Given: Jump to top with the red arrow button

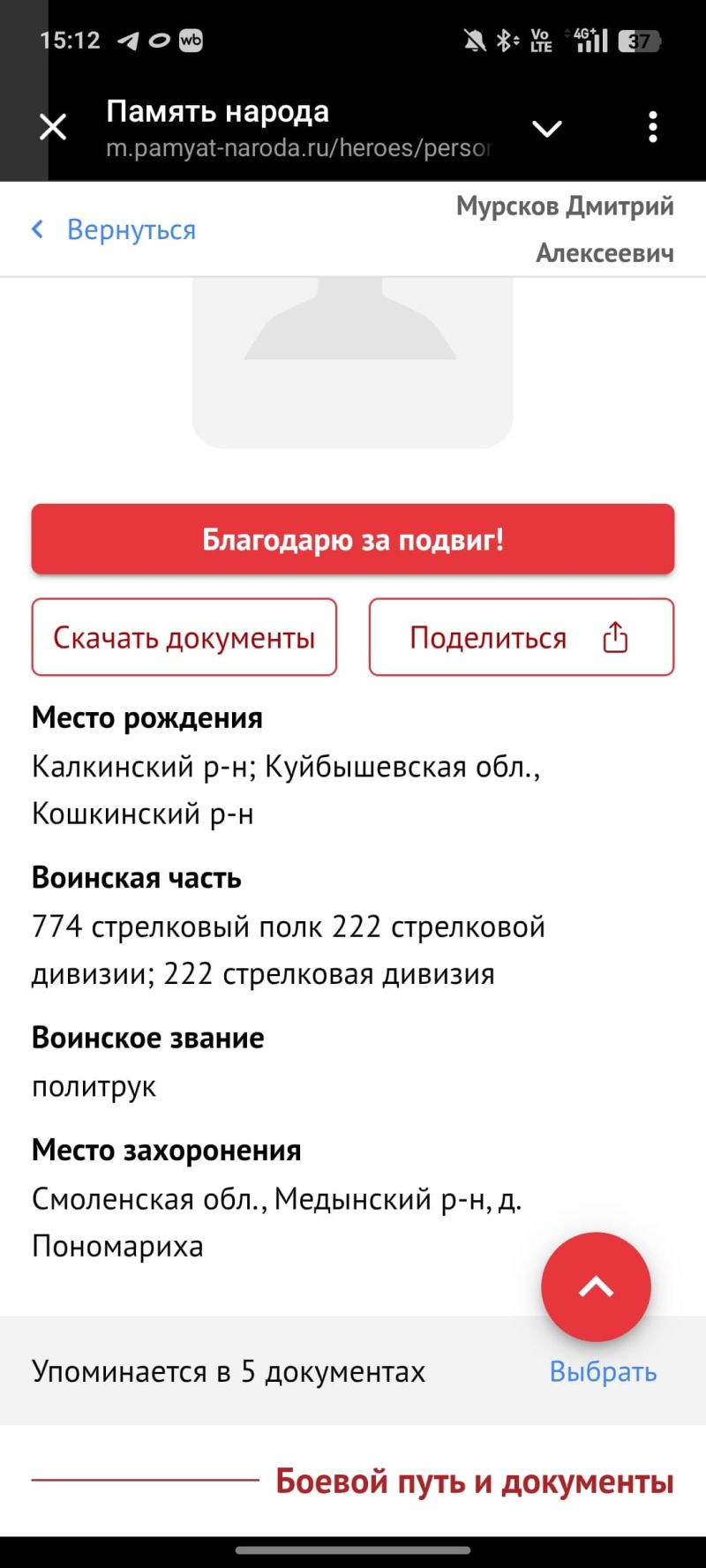Looking at the screenshot, I should [x=597, y=1287].
